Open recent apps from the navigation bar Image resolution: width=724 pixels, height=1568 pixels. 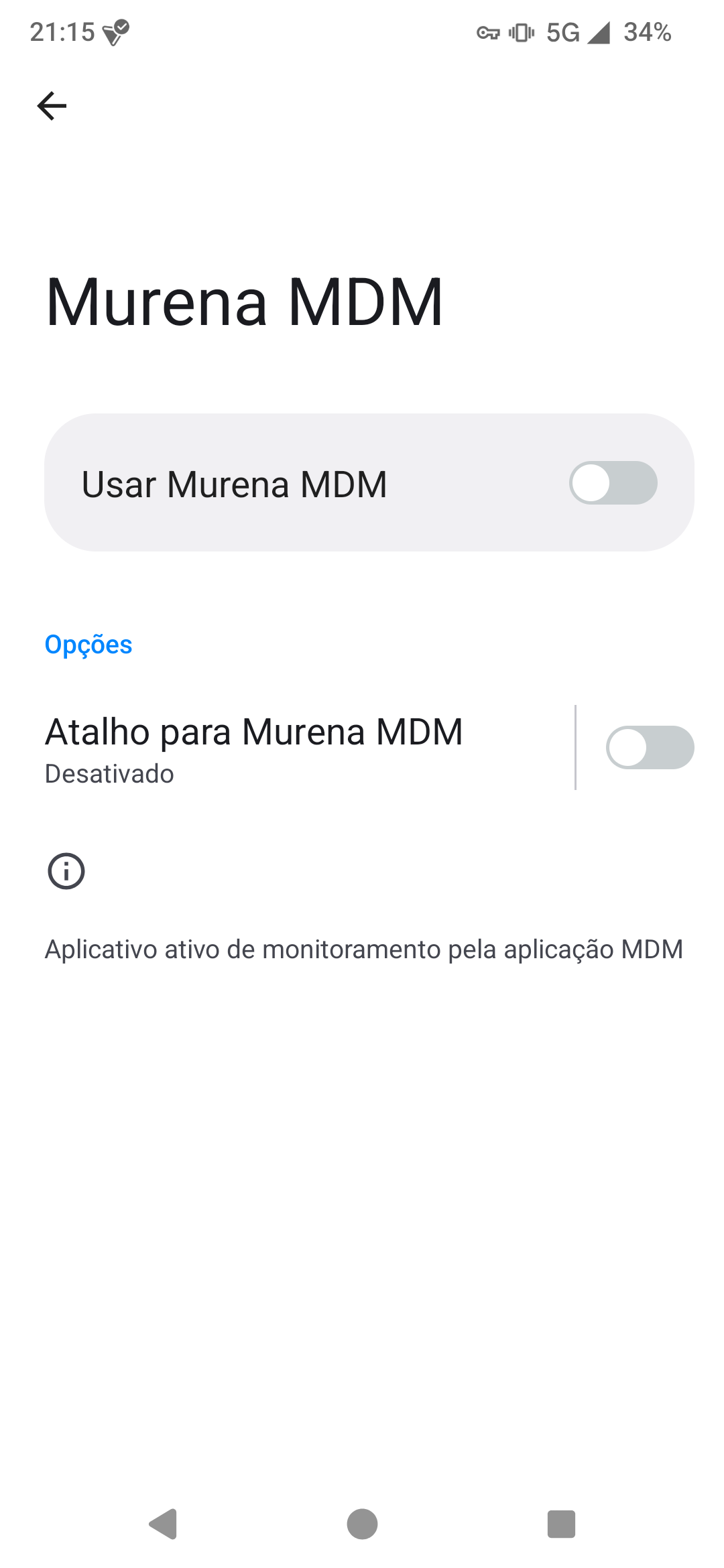click(x=561, y=1524)
